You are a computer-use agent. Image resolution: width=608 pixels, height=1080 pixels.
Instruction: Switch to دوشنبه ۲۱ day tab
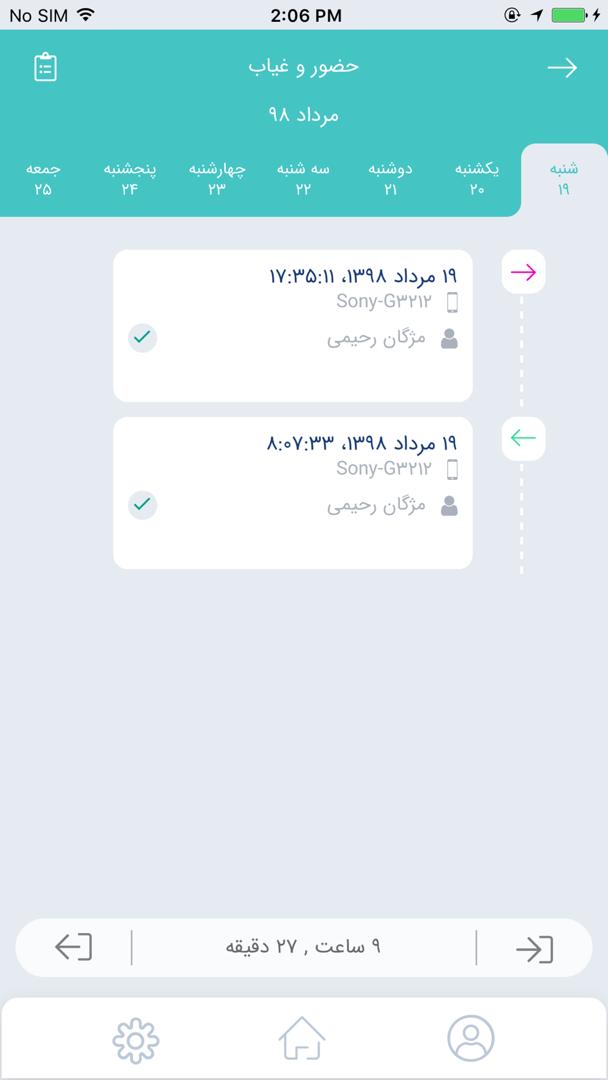pyautogui.click(x=390, y=178)
